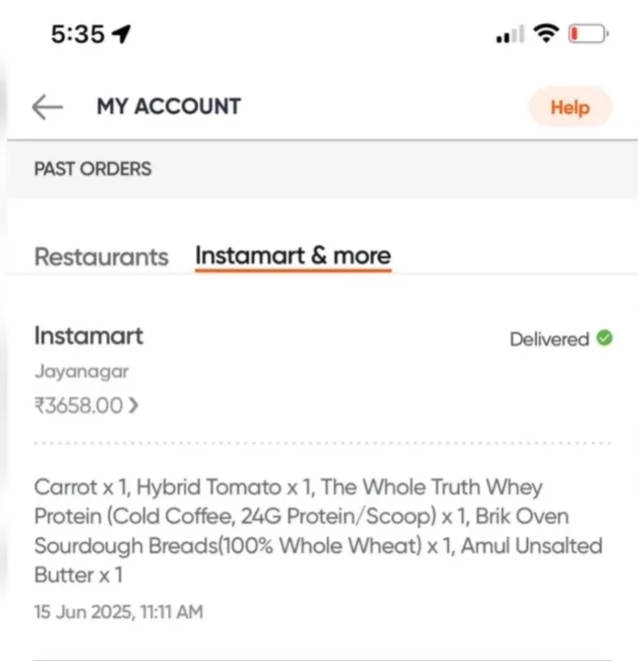638x661 pixels.
Task: Switch to the Restaurants tab
Action: [101, 257]
